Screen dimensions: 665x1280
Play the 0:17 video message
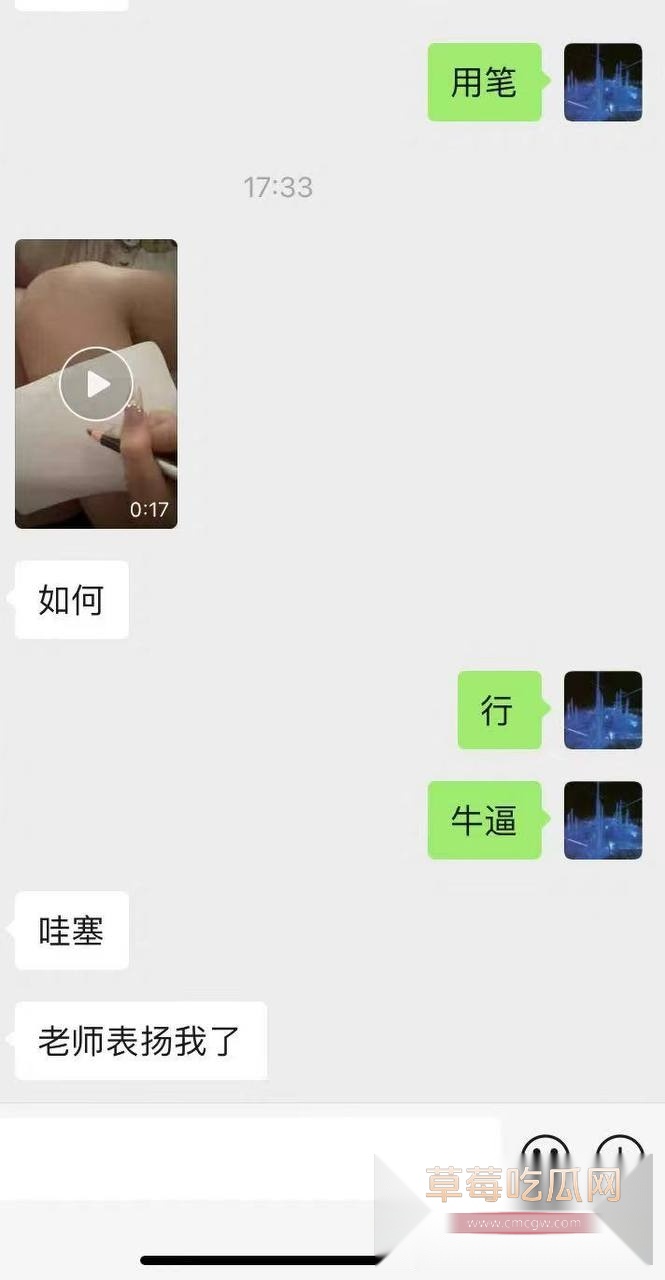pyautogui.click(x=96, y=383)
